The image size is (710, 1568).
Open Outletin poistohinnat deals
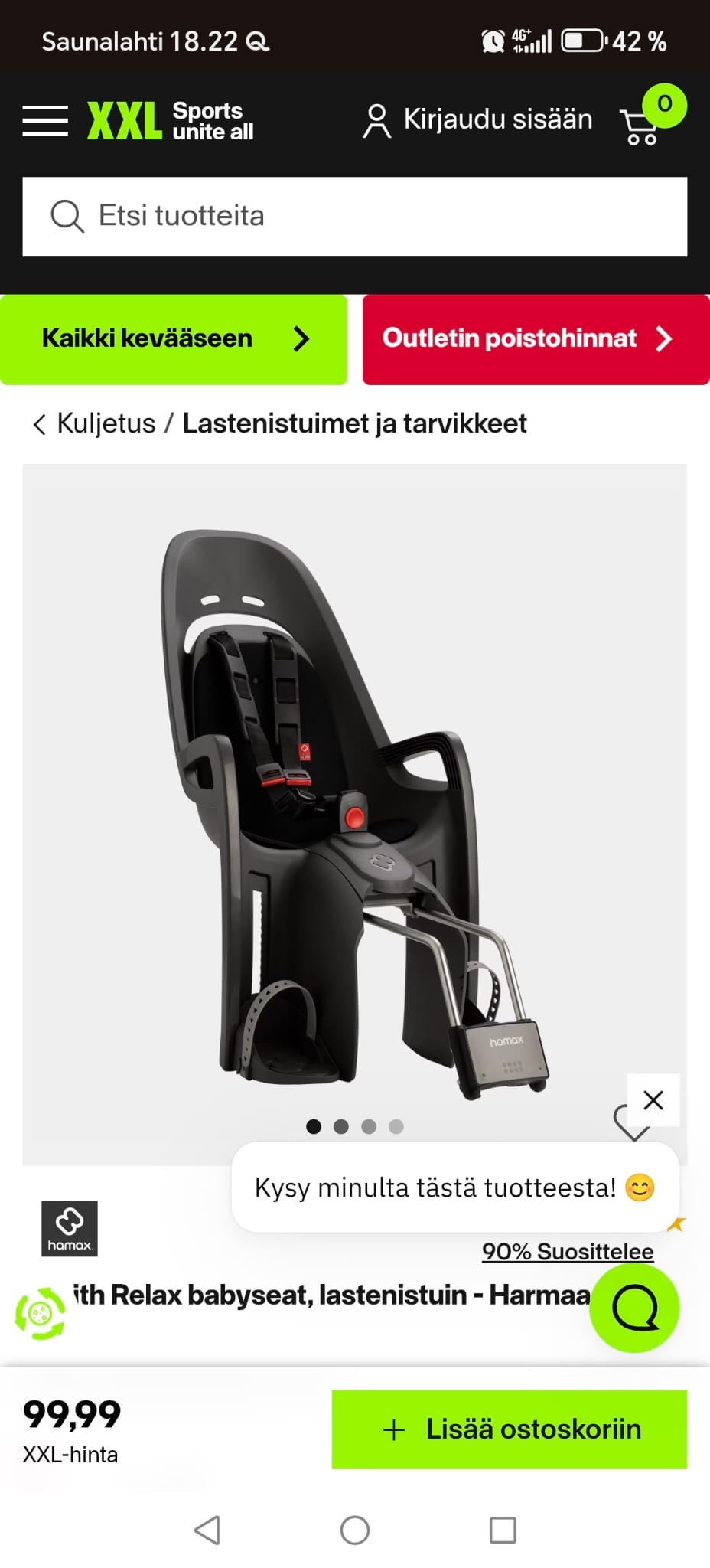point(536,339)
